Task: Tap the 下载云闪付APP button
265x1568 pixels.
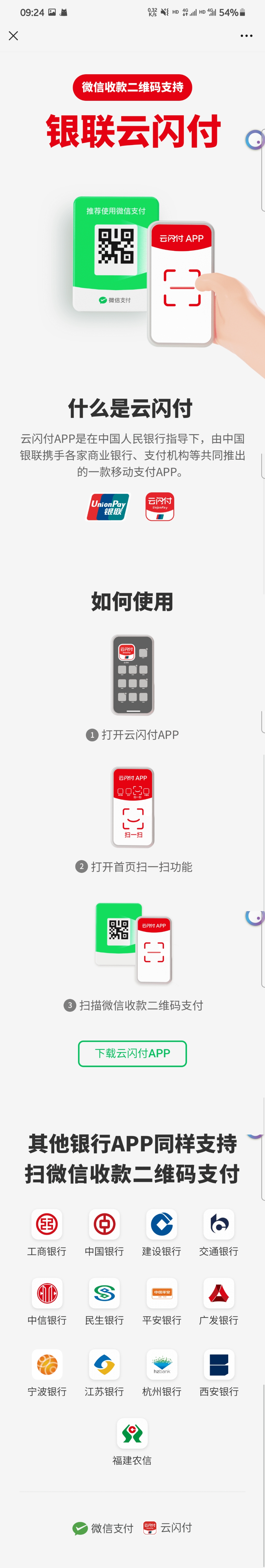Action: [132, 1053]
